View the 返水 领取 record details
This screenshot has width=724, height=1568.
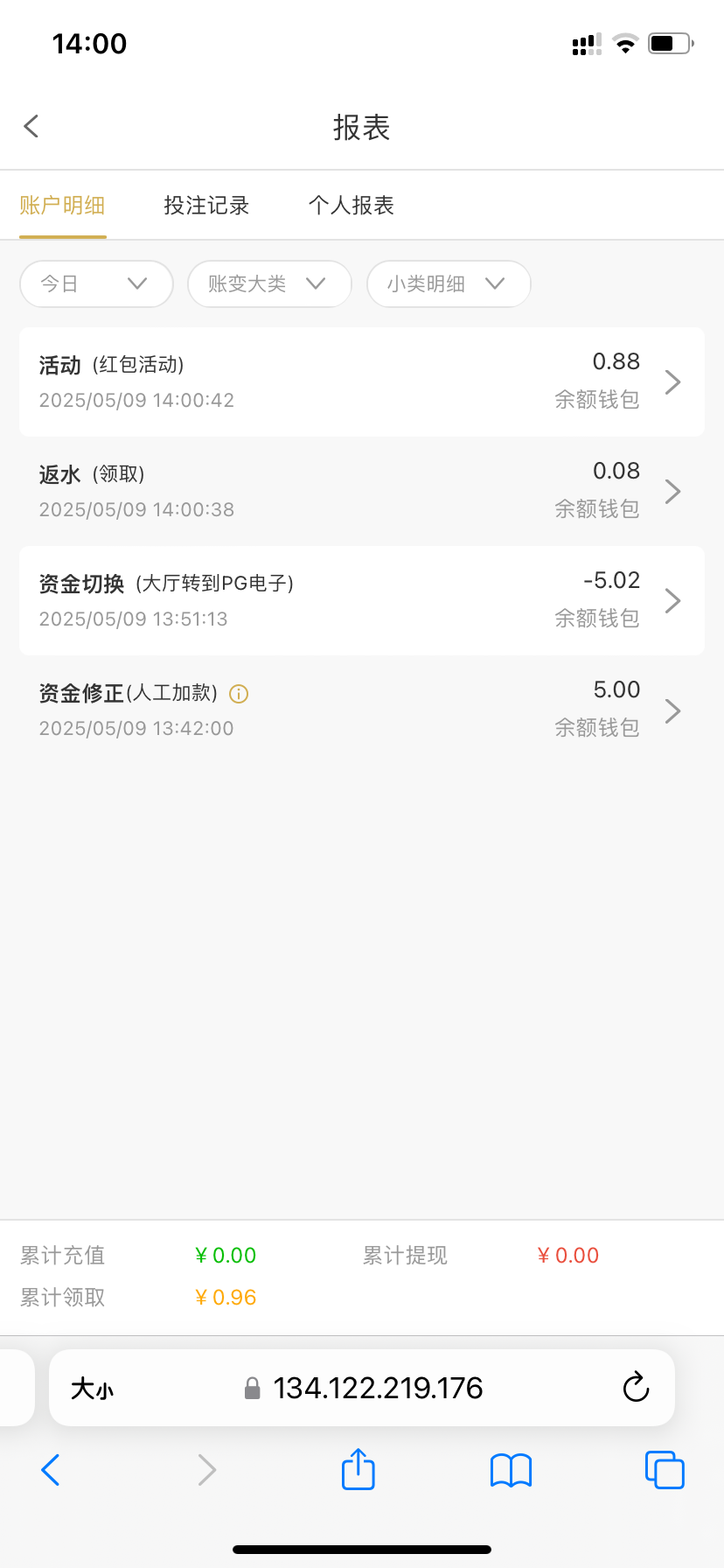click(362, 492)
